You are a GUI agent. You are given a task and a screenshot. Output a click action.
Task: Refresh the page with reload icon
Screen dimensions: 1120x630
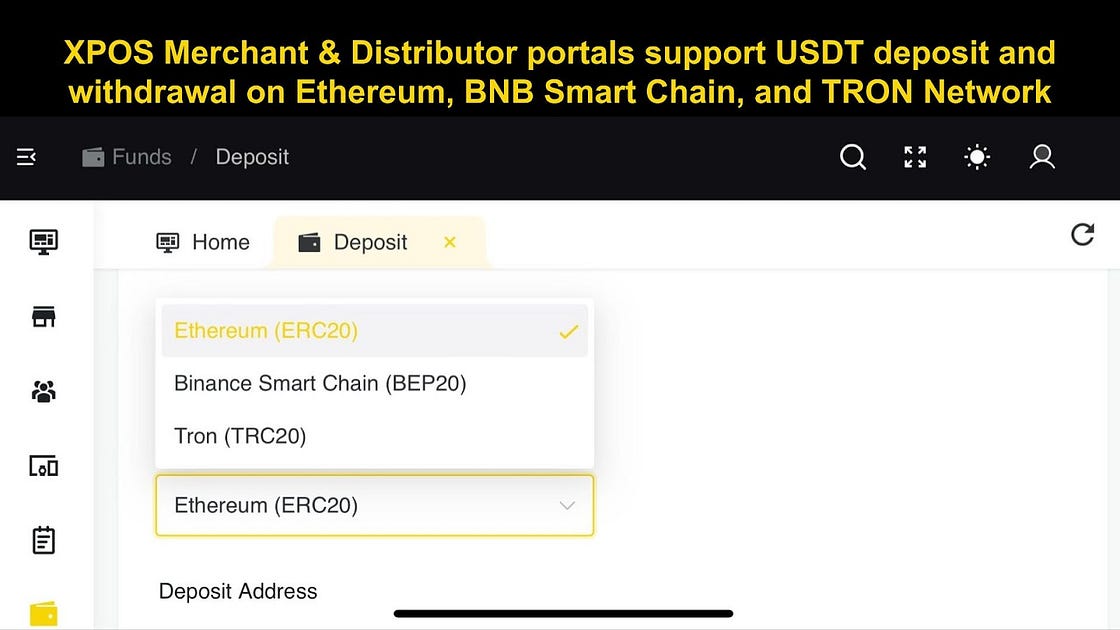(x=1082, y=235)
